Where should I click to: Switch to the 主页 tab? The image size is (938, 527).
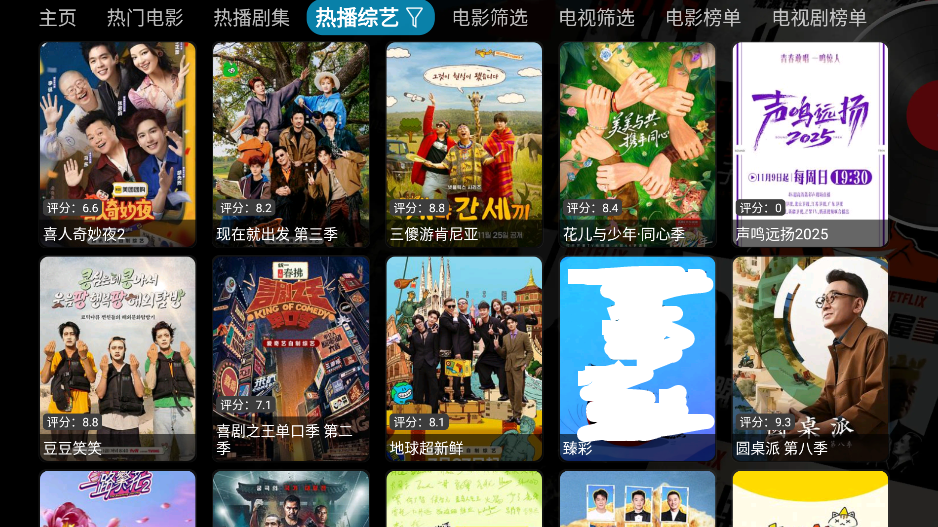(57, 17)
